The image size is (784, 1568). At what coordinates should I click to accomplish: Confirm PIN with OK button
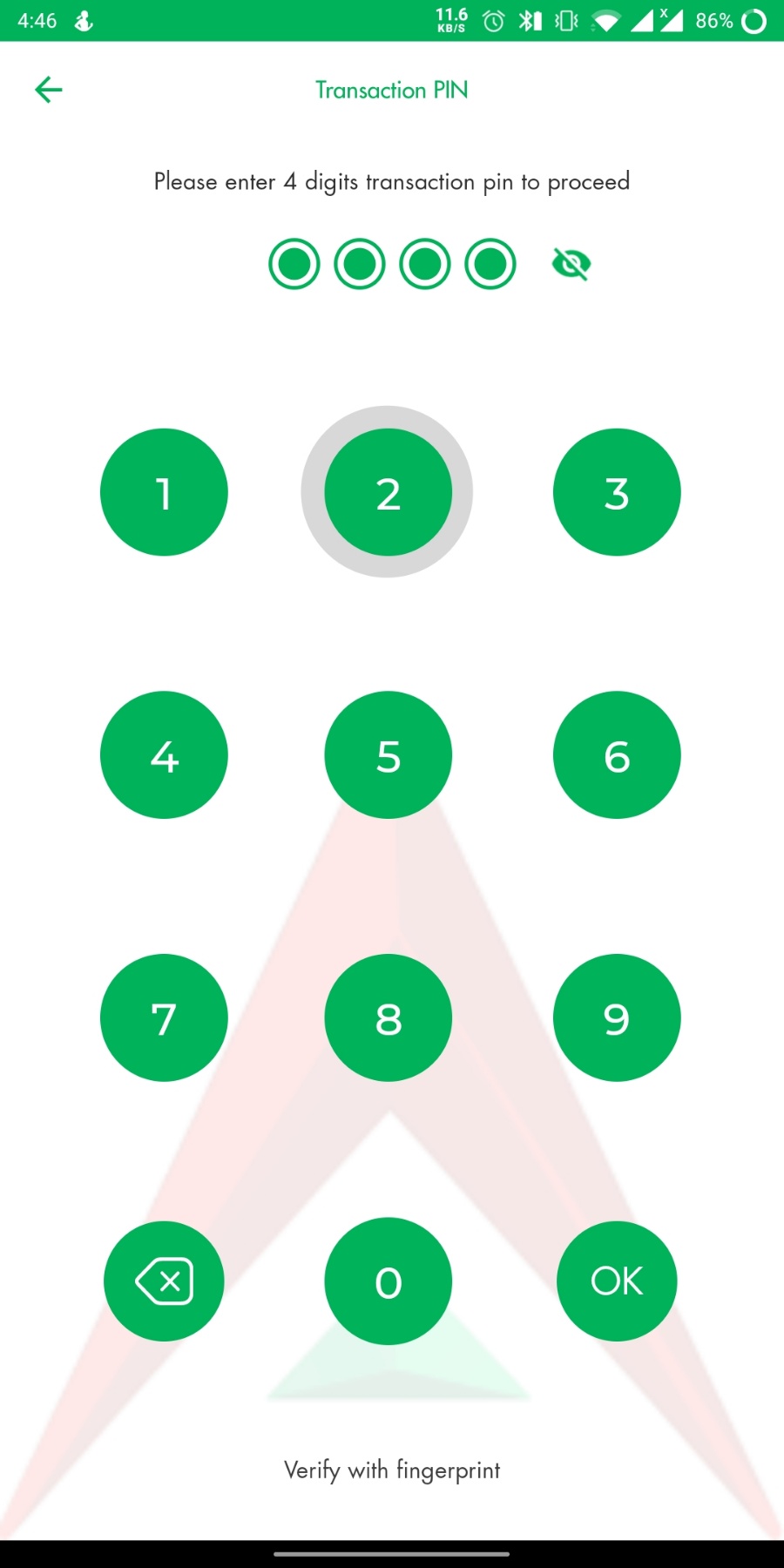coord(617,1281)
